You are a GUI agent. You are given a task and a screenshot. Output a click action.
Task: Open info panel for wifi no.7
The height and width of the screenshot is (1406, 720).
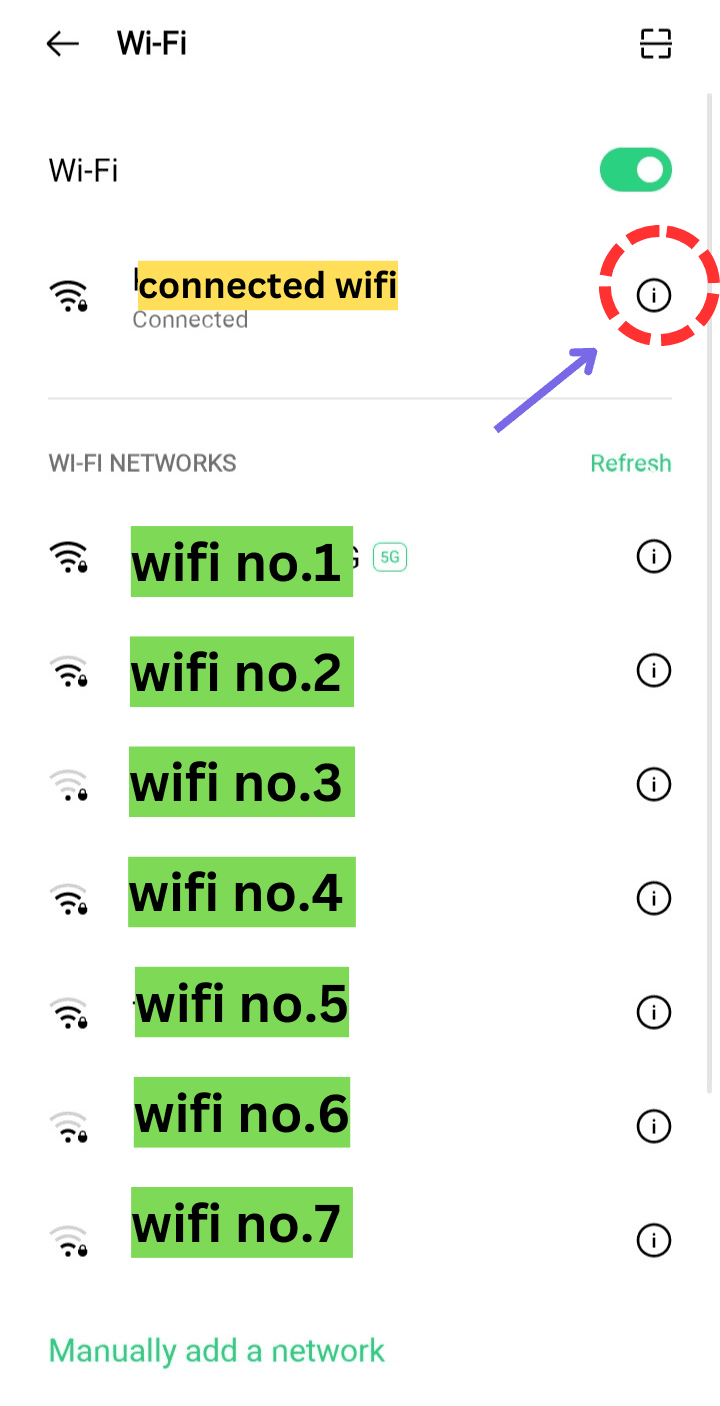[x=653, y=1240]
